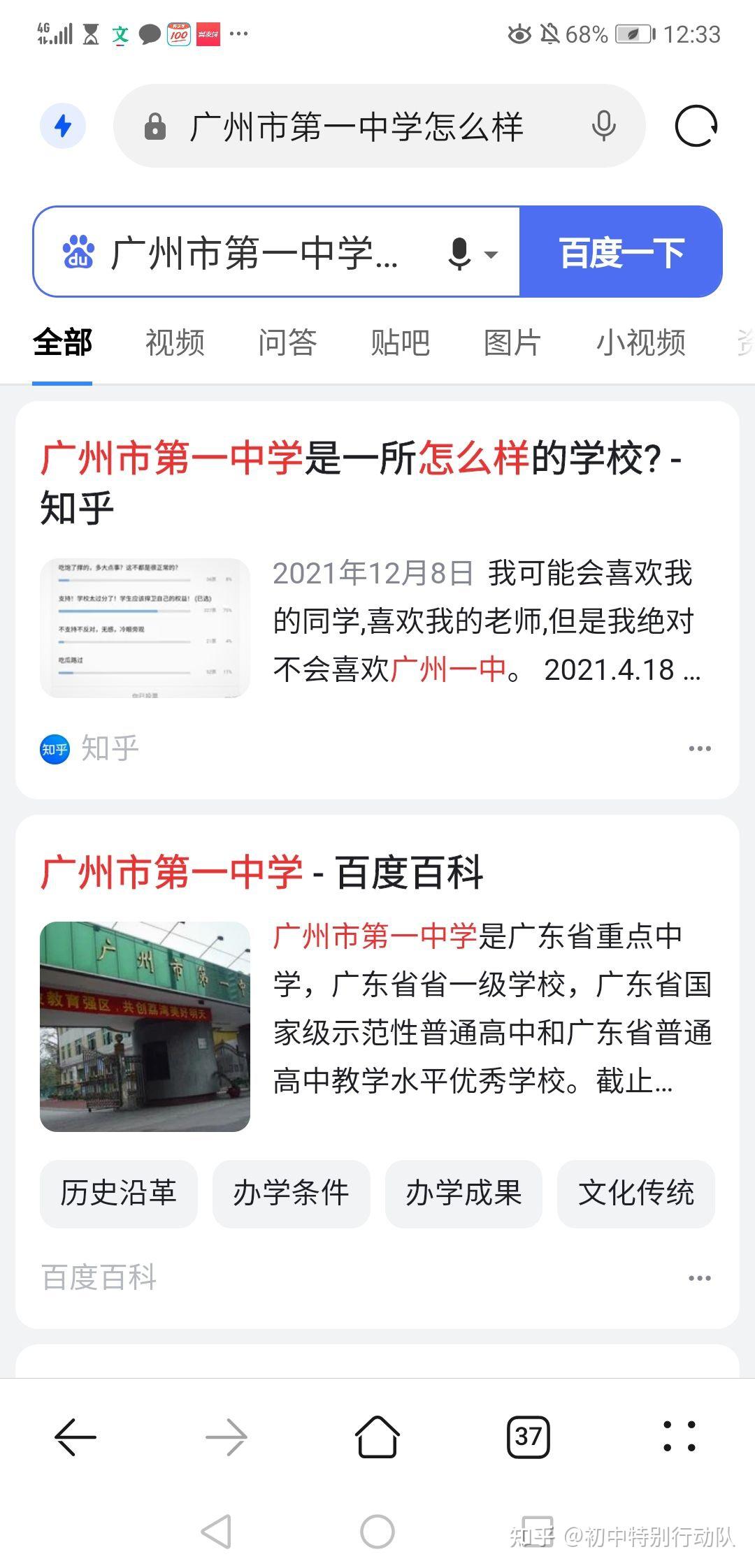Switch to the 图片 tab
This screenshot has width=755, height=1568.
pos(512,343)
